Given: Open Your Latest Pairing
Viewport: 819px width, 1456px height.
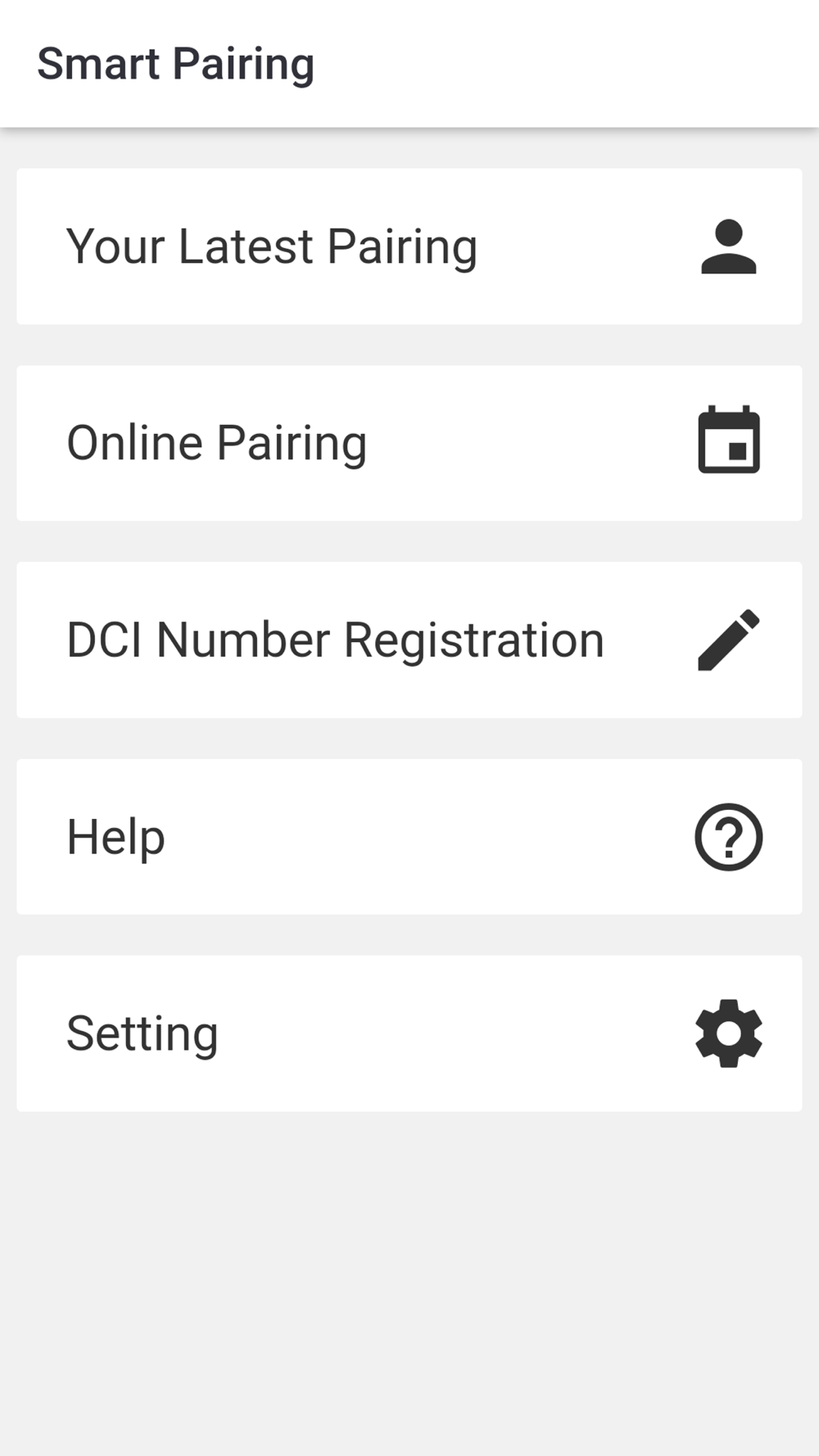Looking at the screenshot, I should 409,246.
